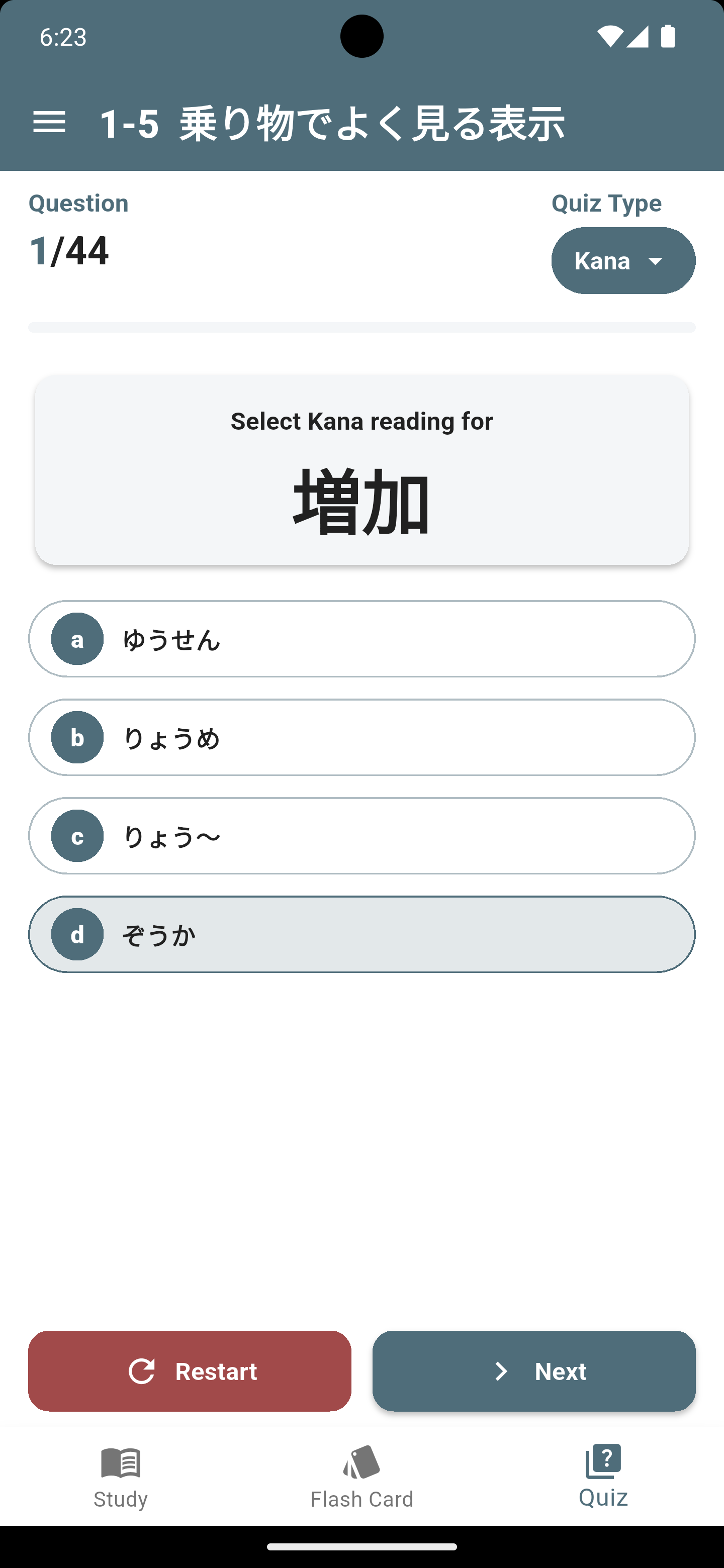The image size is (724, 1568).
Task: Click the Next button
Action: click(x=533, y=1371)
